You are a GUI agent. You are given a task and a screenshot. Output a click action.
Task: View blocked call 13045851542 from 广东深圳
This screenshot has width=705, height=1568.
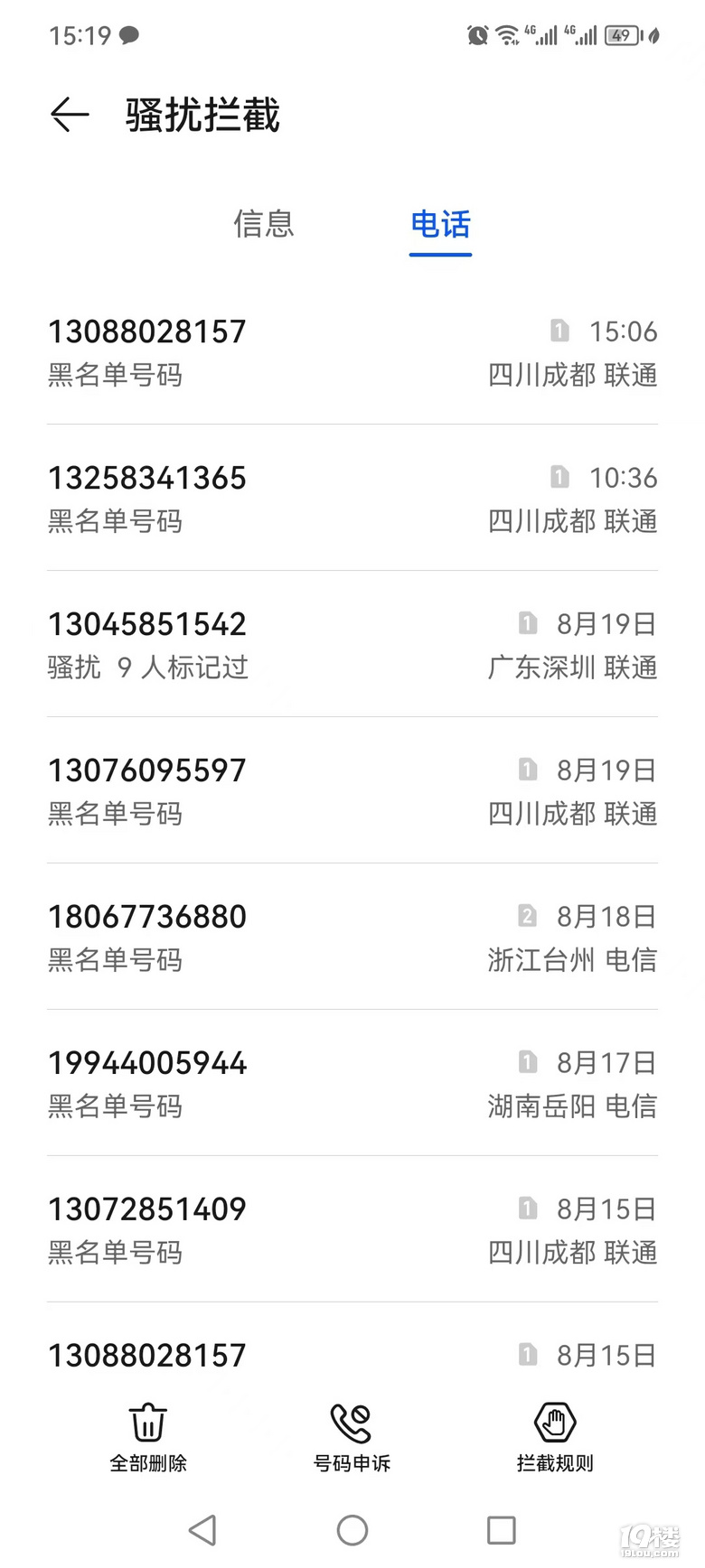click(x=352, y=645)
